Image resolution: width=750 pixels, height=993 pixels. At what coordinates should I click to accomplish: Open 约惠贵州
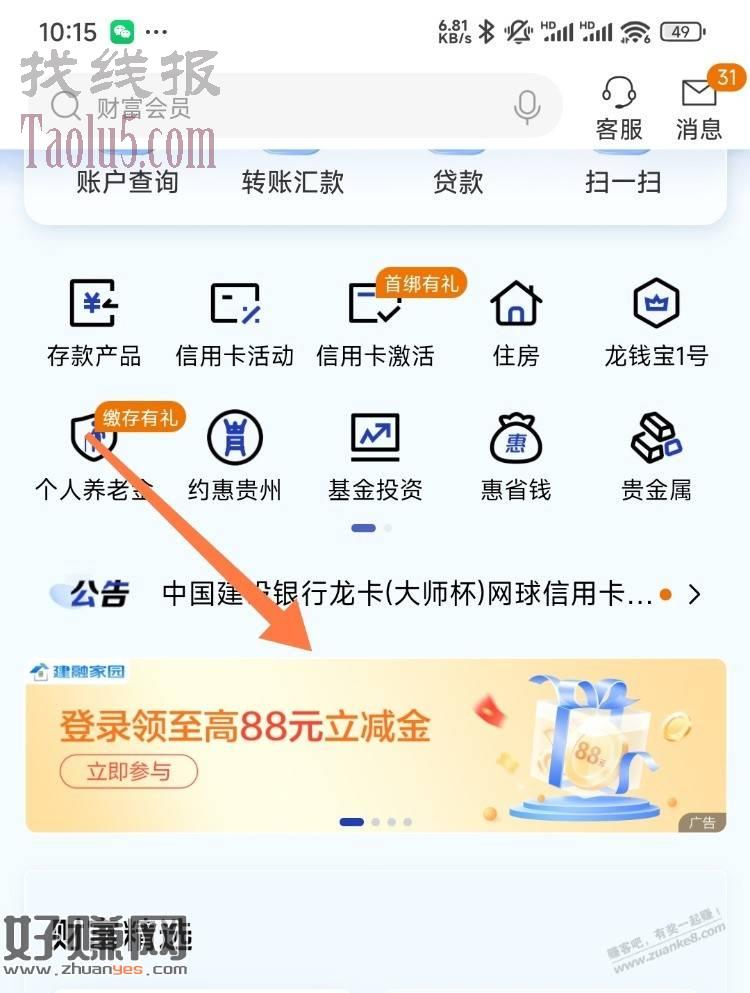point(235,456)
